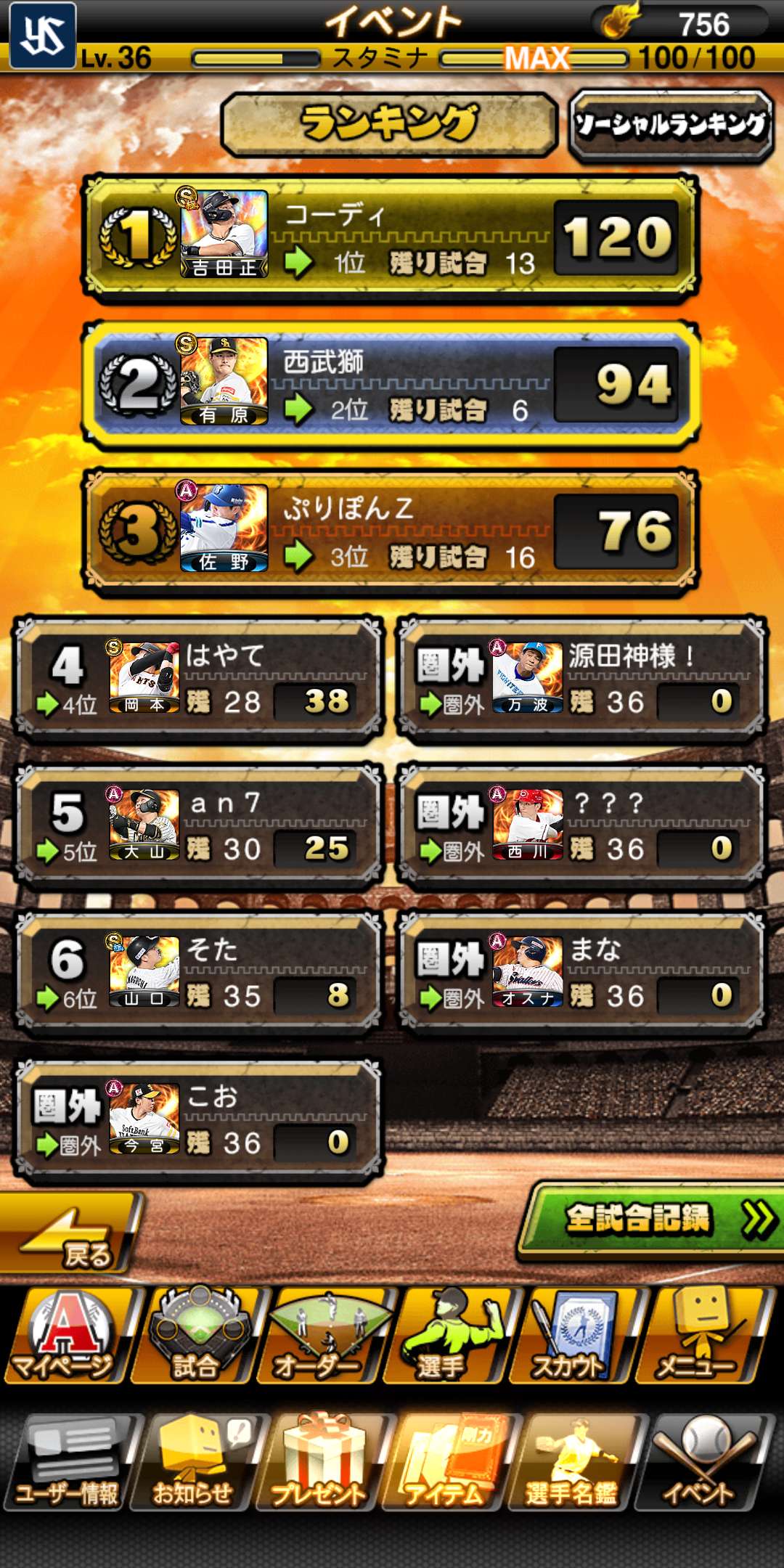
Task: Go to the 試合 section
Action: click(x=197, y=1336)
